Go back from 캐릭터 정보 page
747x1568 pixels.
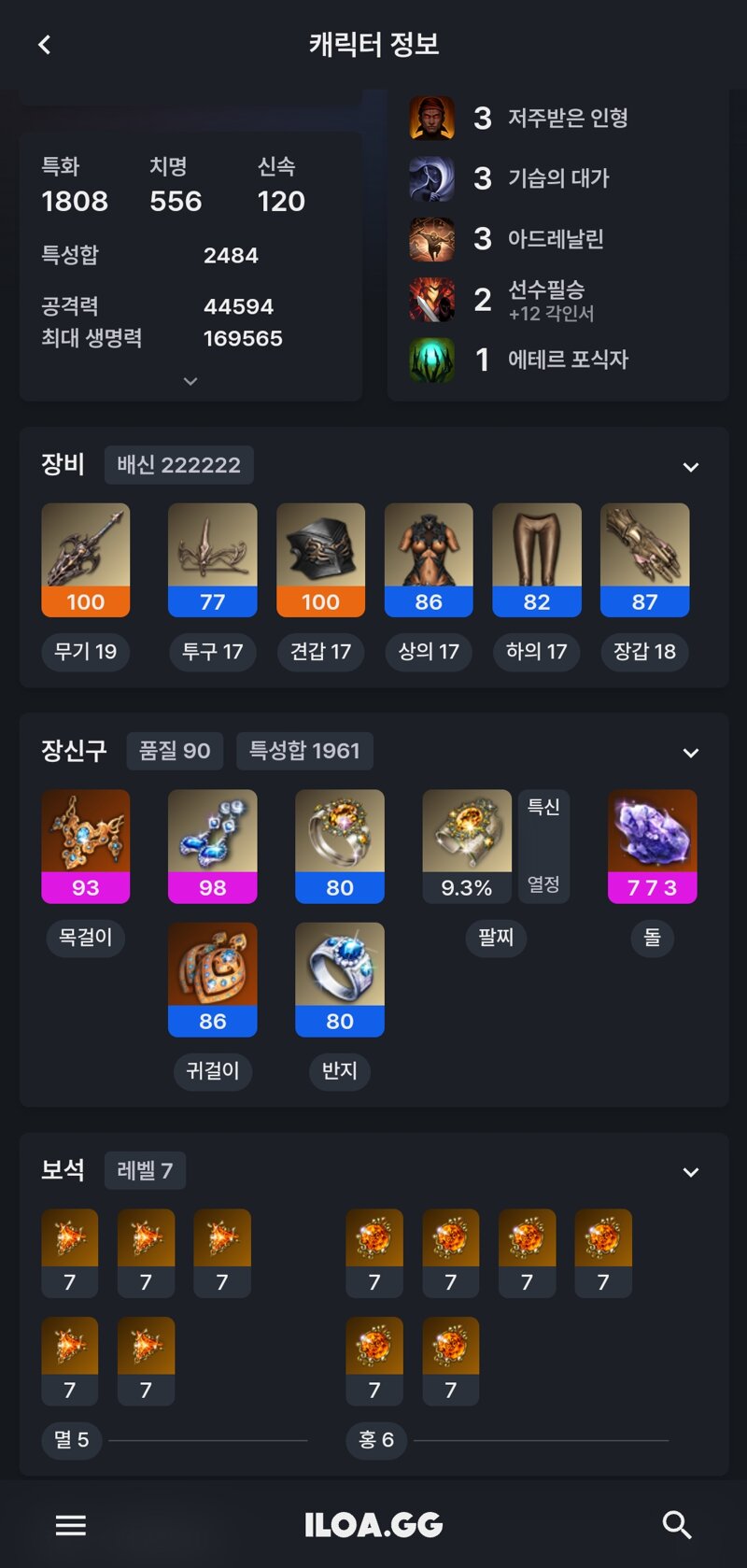tap(44, 45)
